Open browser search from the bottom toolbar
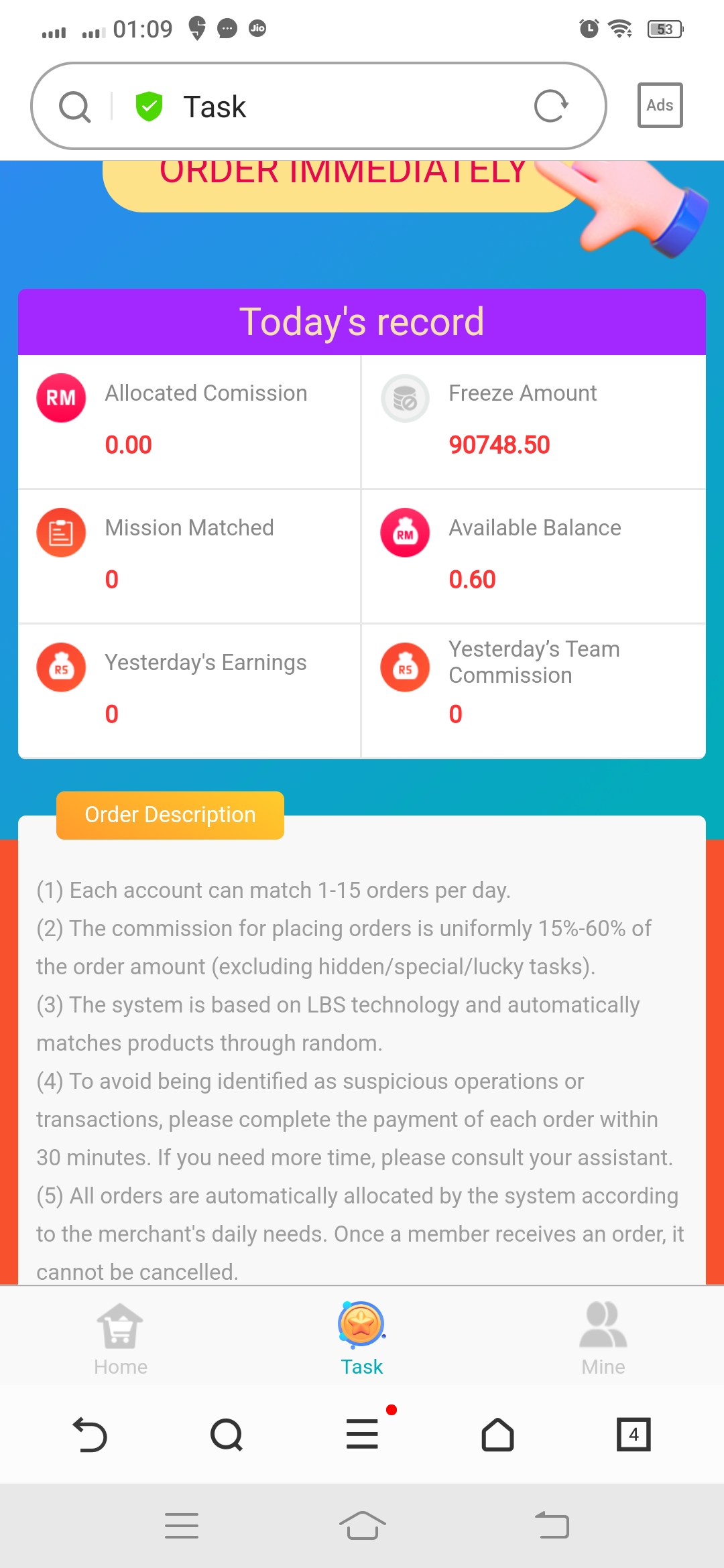 click(226, 1435)
